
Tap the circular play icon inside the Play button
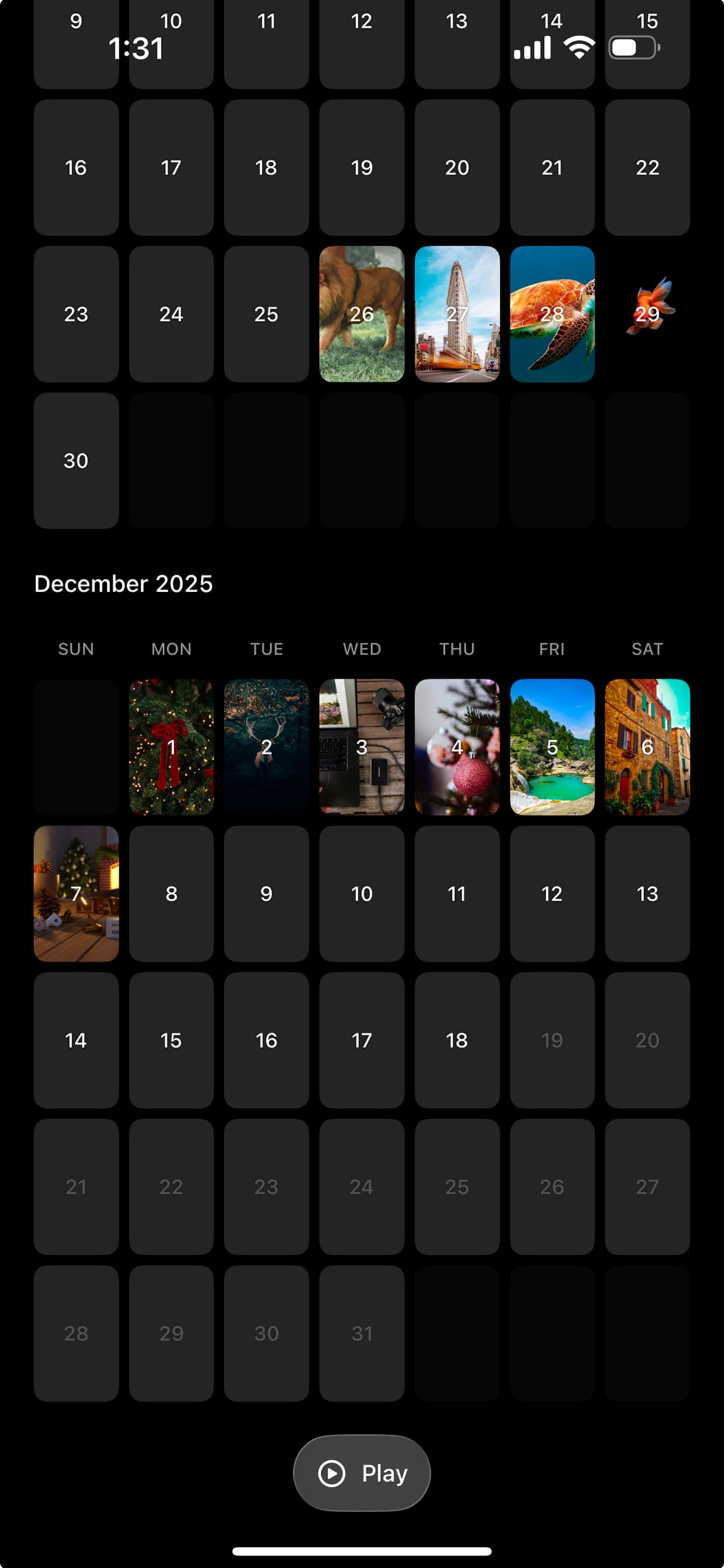click(x=332, y=1473)
